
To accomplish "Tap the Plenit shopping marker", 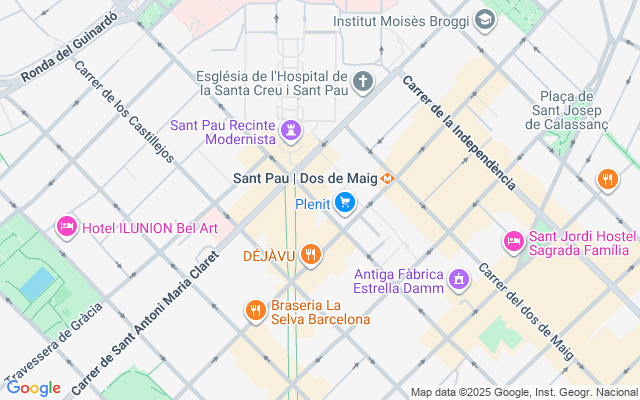I will point(345,204).
